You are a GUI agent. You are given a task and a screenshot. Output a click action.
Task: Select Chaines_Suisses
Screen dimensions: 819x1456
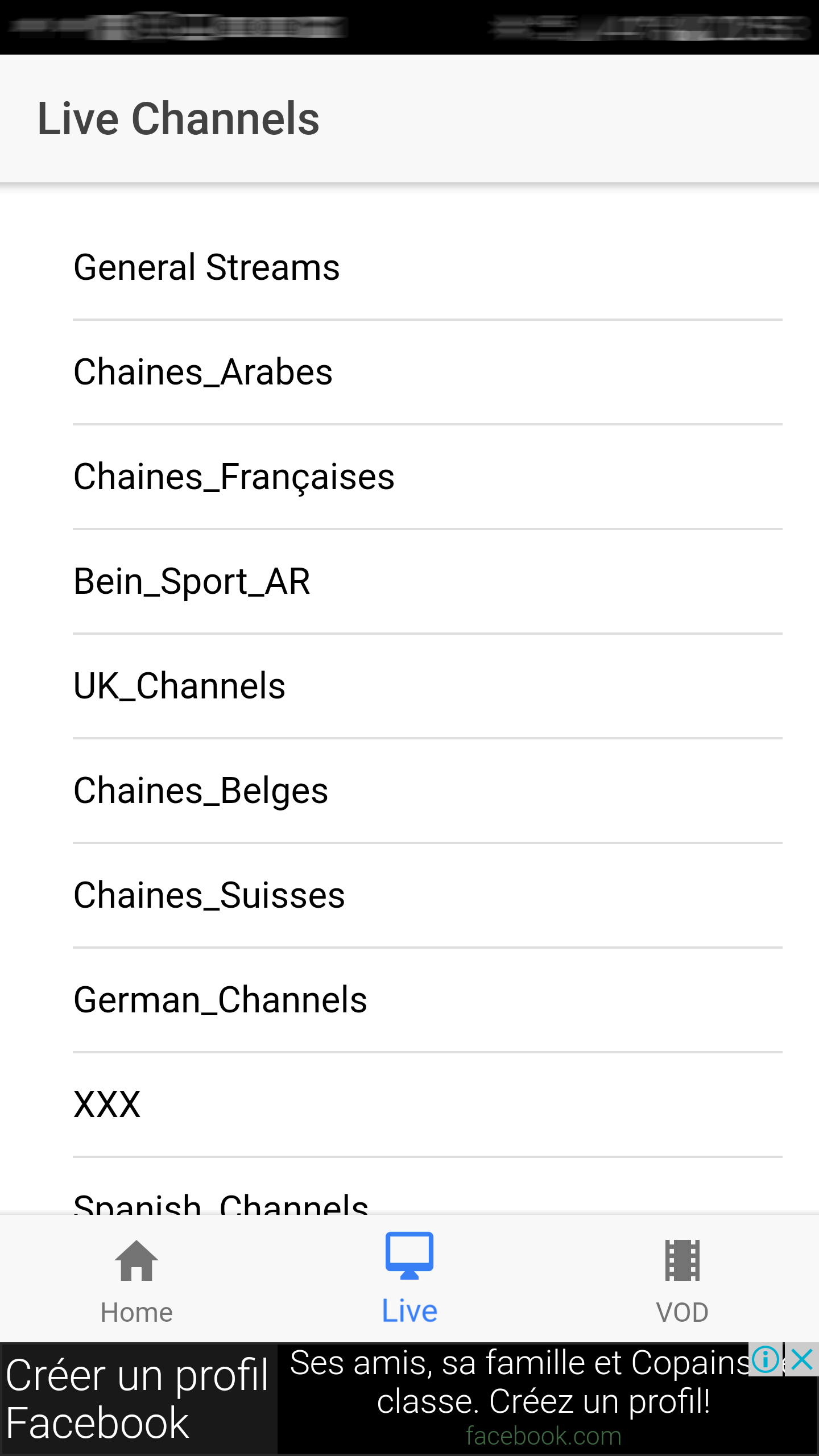[209, 894]
